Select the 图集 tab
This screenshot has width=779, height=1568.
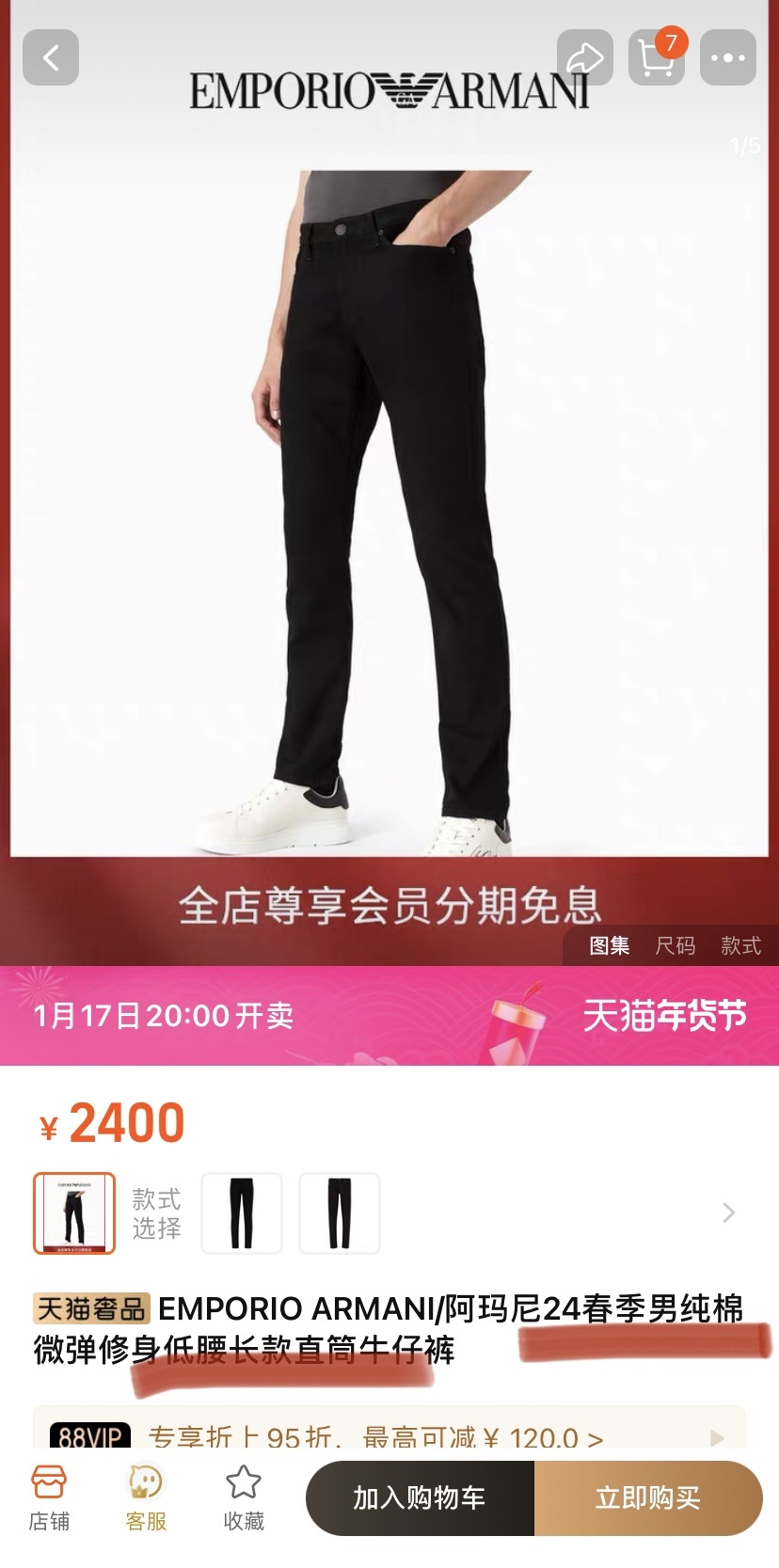[x=609, y=945]
